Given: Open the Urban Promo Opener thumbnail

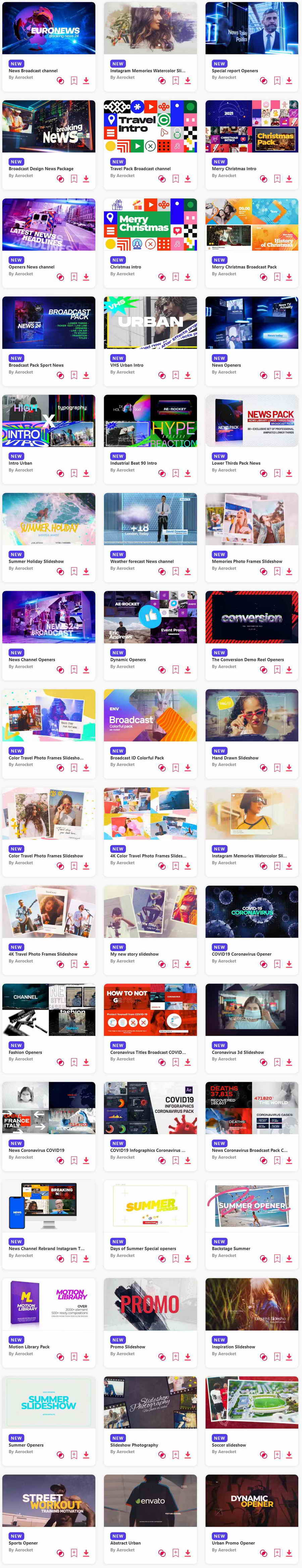Looking at the screenshot, I should (251, 1501).
